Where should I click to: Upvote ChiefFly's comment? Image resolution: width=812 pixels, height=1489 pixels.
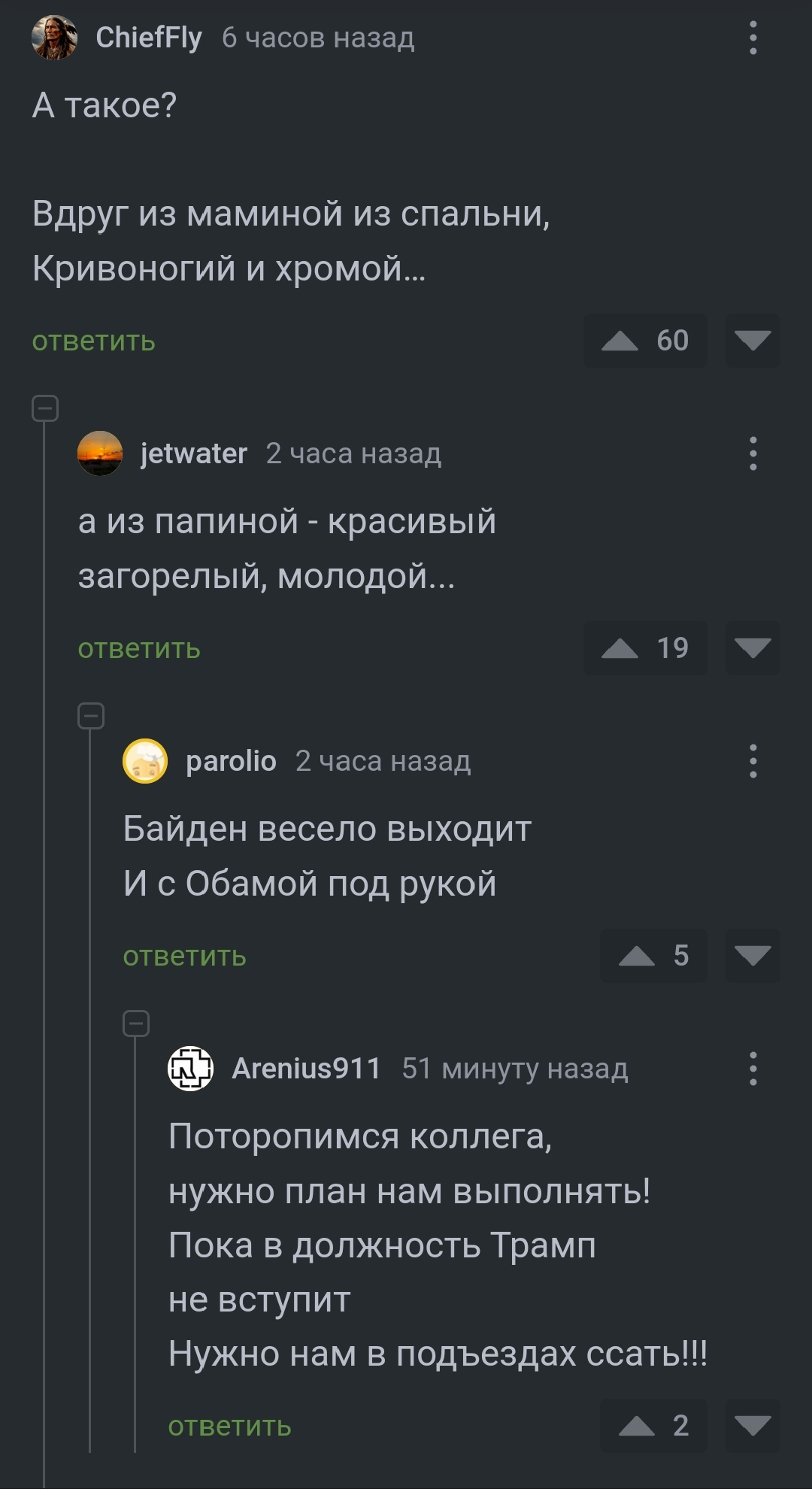[x=621, y=341]
